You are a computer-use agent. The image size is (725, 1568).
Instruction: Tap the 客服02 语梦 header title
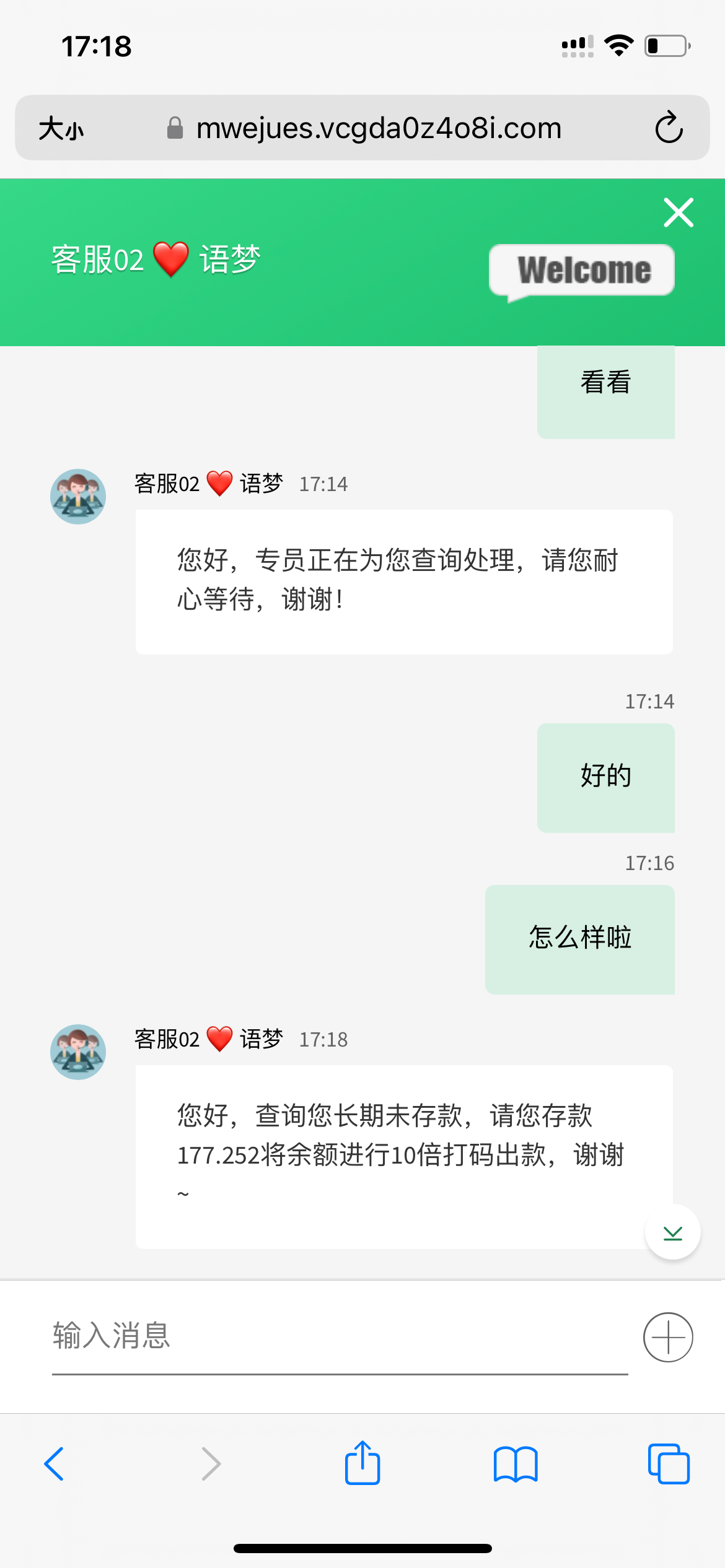point(155,259)
